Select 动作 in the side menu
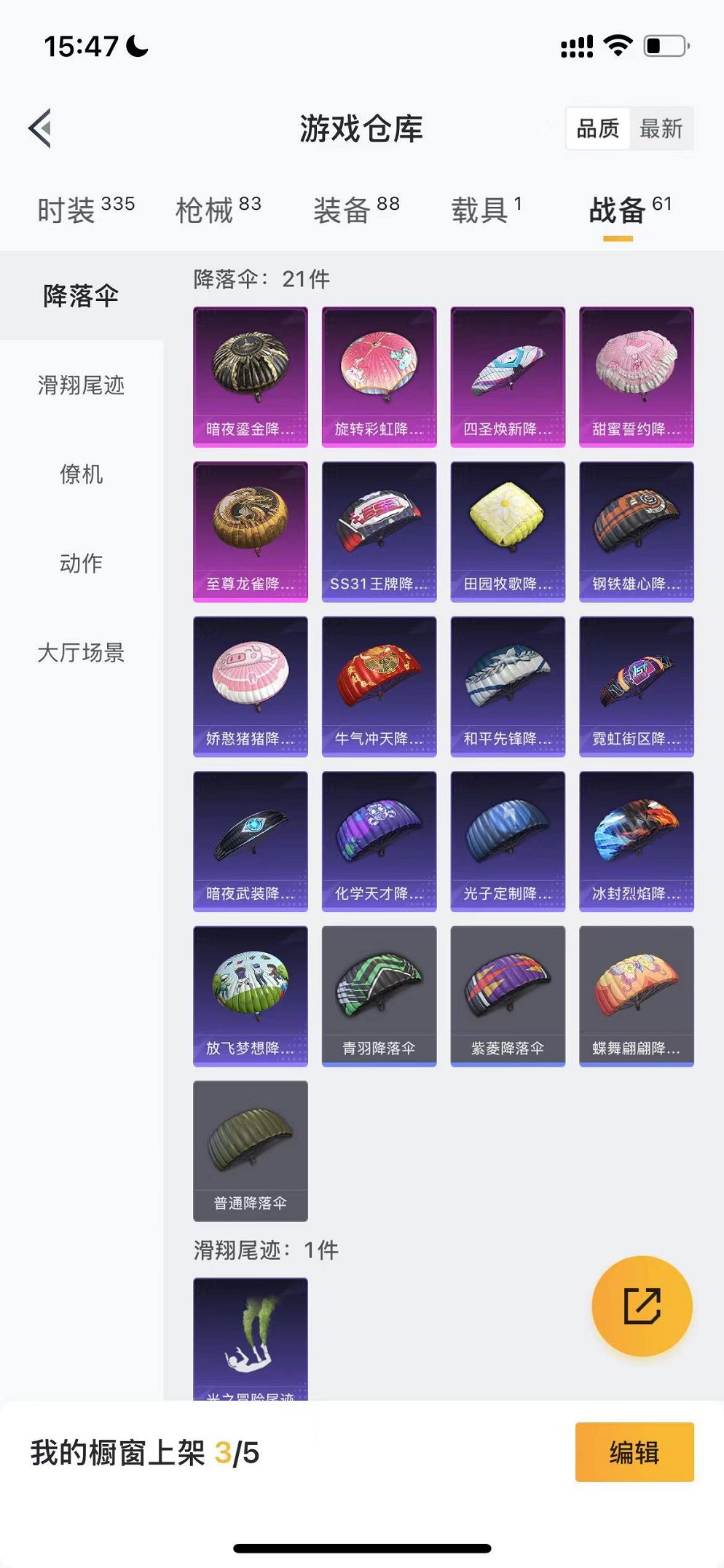 tap(81, 563)
